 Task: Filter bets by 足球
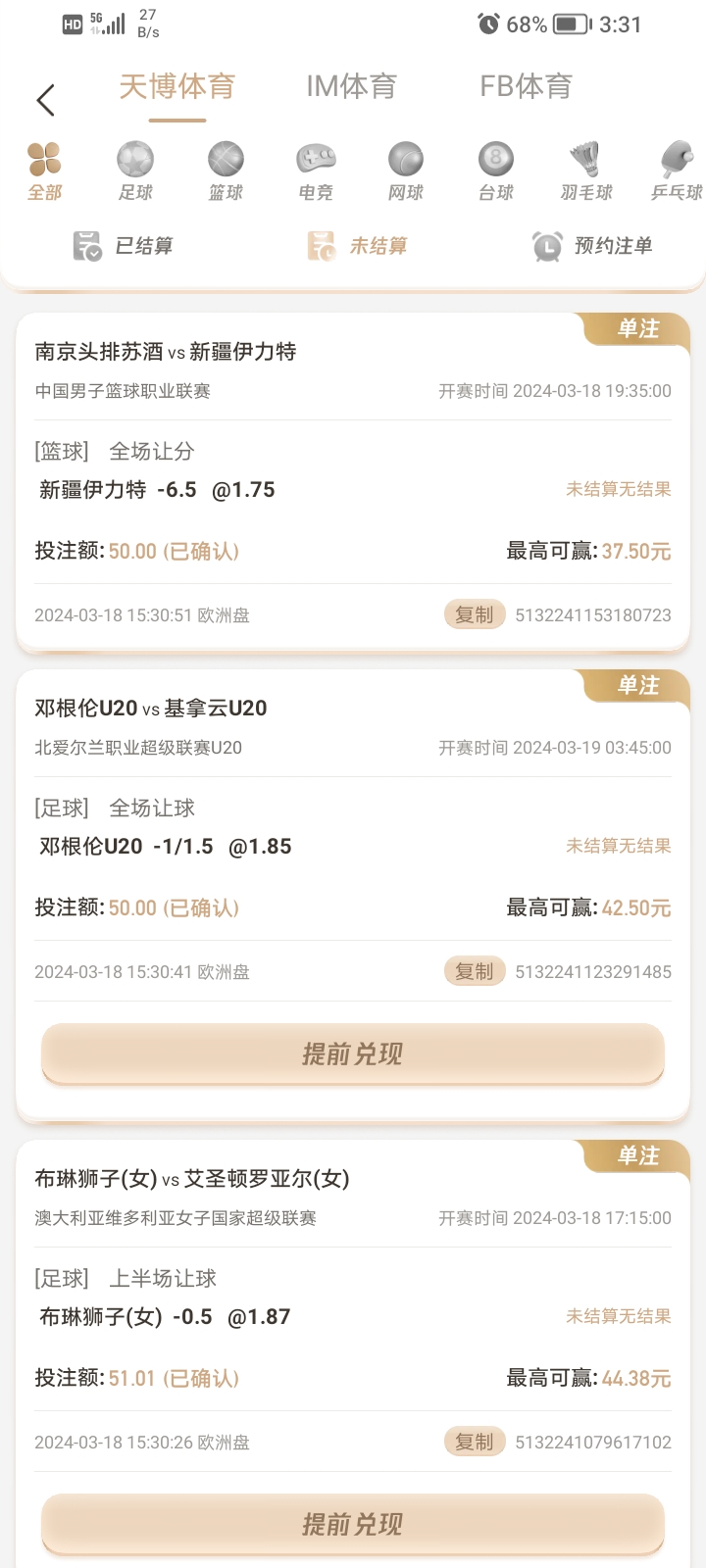click(x=135, y=171)
